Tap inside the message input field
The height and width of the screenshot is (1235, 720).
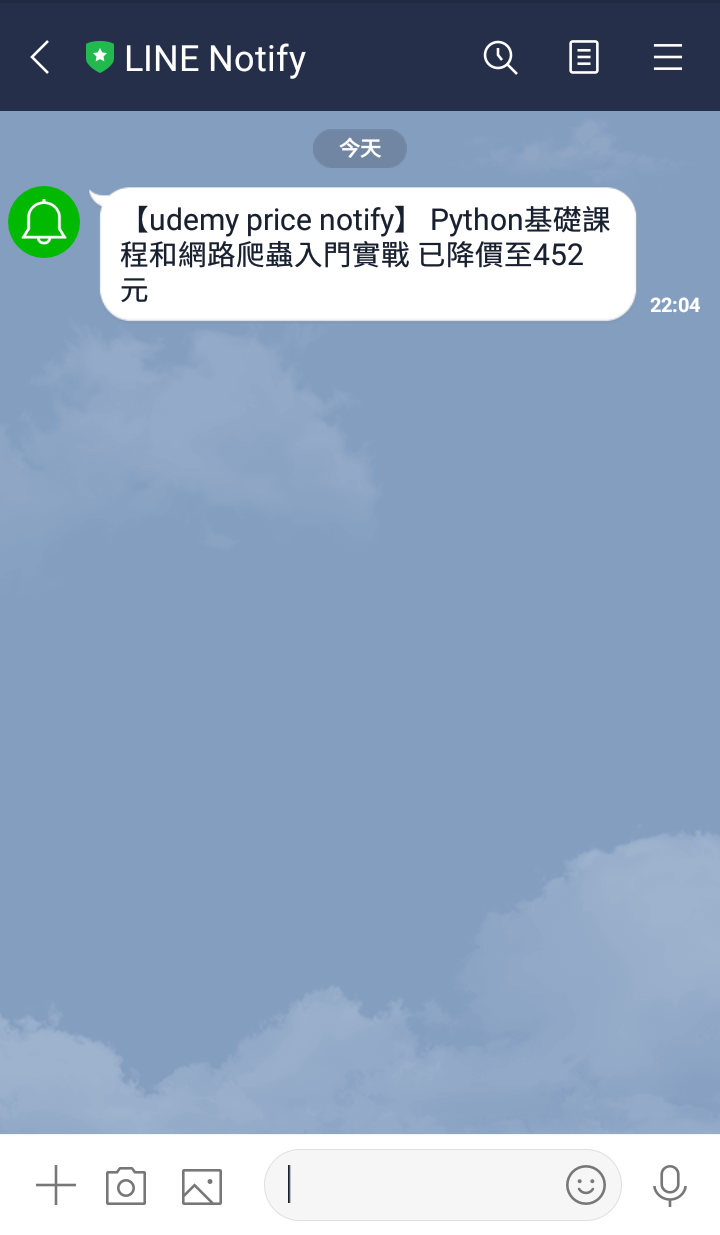coord(420,1185)
